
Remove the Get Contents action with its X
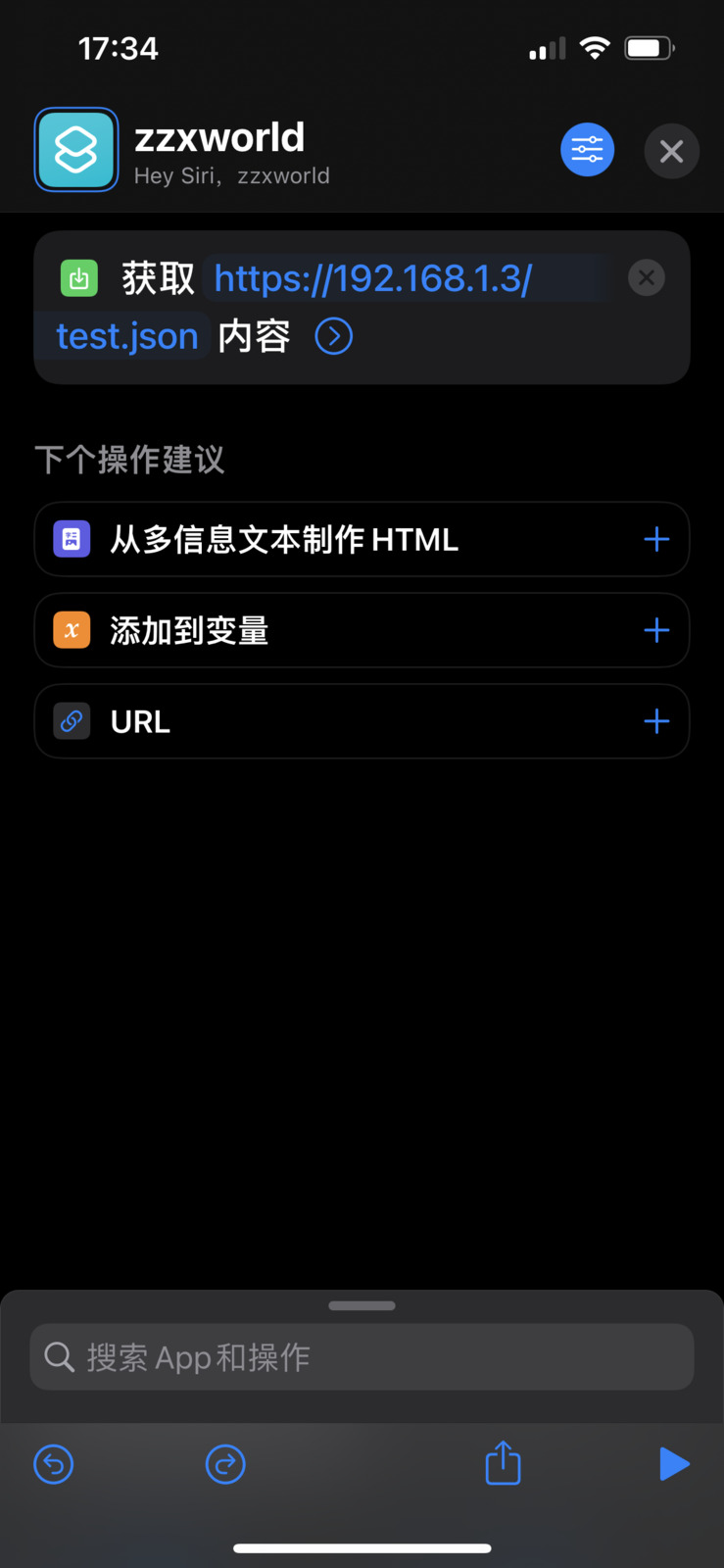pyautogui.click(x=646, y=277)
